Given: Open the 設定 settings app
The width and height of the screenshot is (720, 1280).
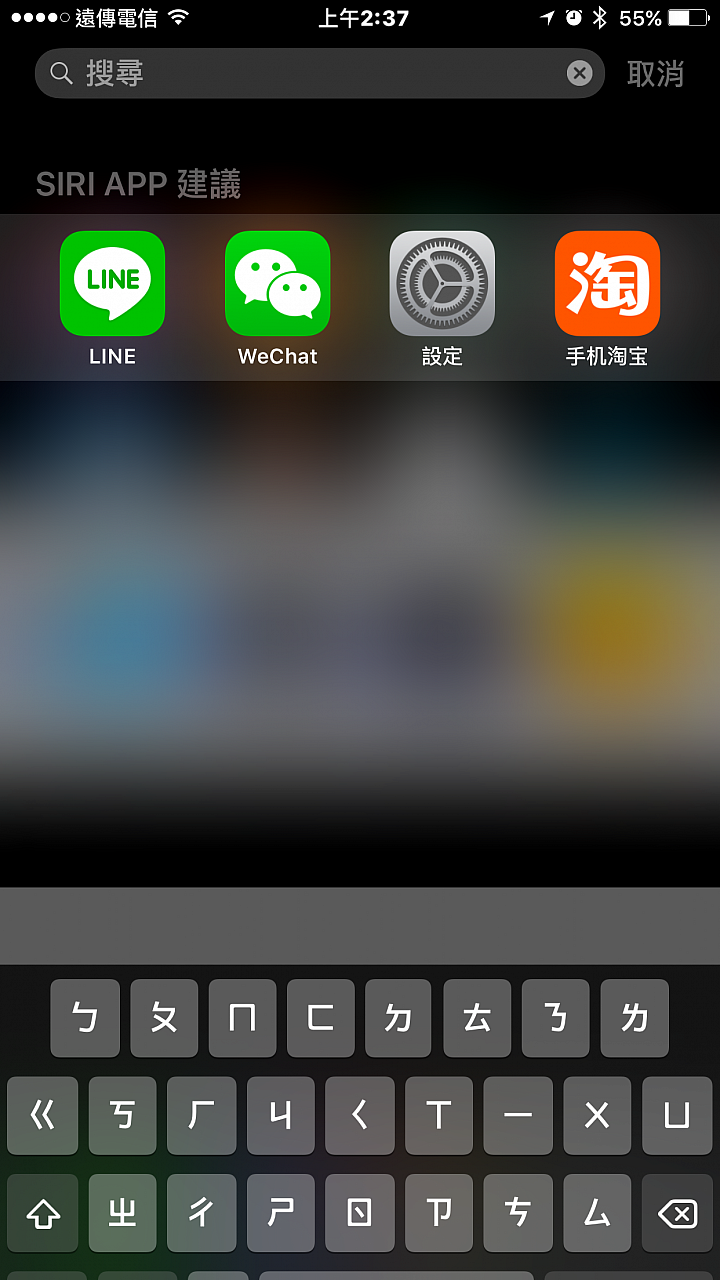Looking at the screenshot, I should [442, 285].
